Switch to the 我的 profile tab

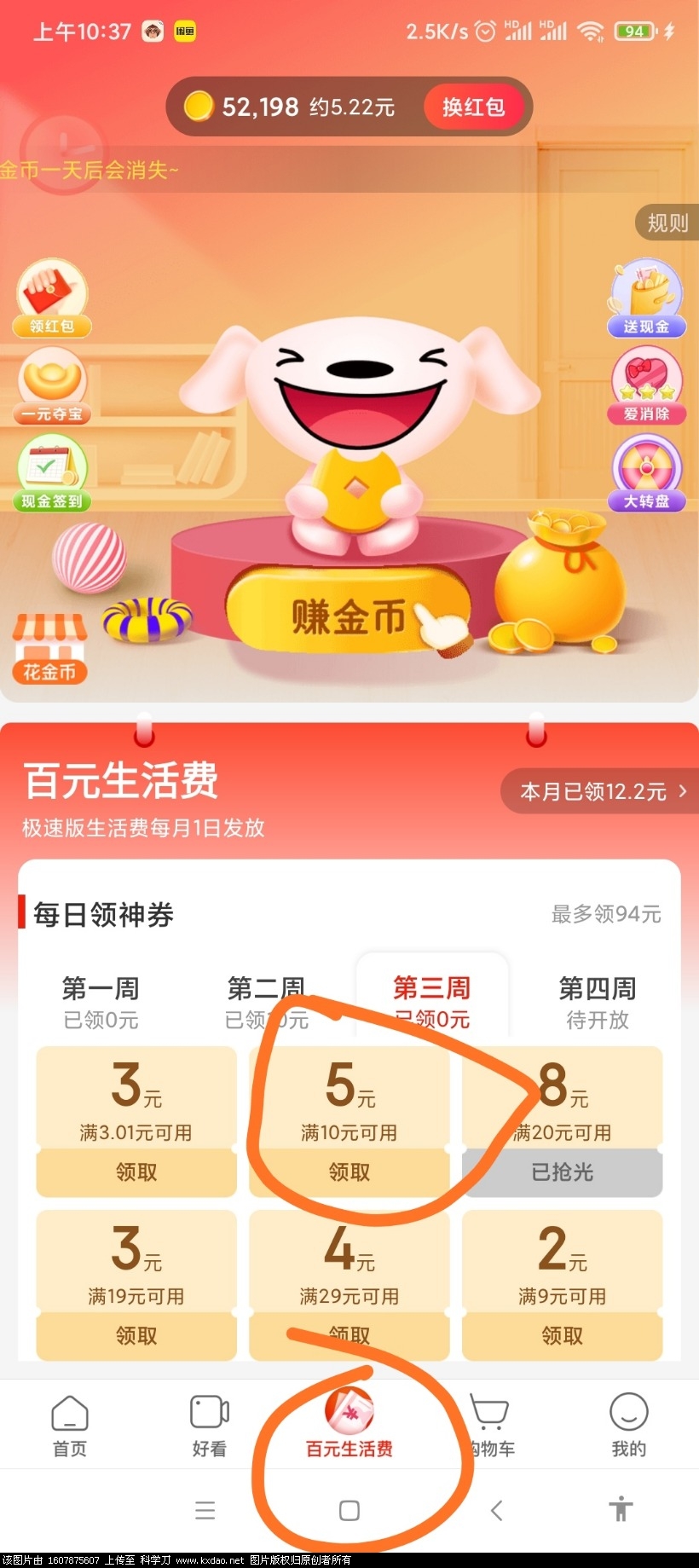pos(628,1426)
